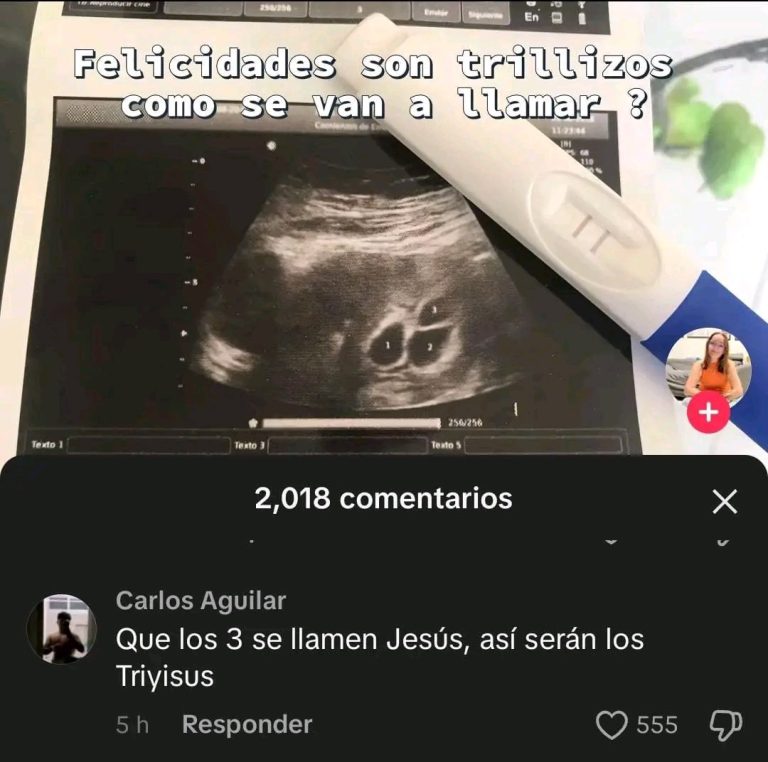This screenshot has height=762, width=768.
Task: Dislike Carlos Aguilar's comment
Action: pyautogui.click(x=725, y=725)
